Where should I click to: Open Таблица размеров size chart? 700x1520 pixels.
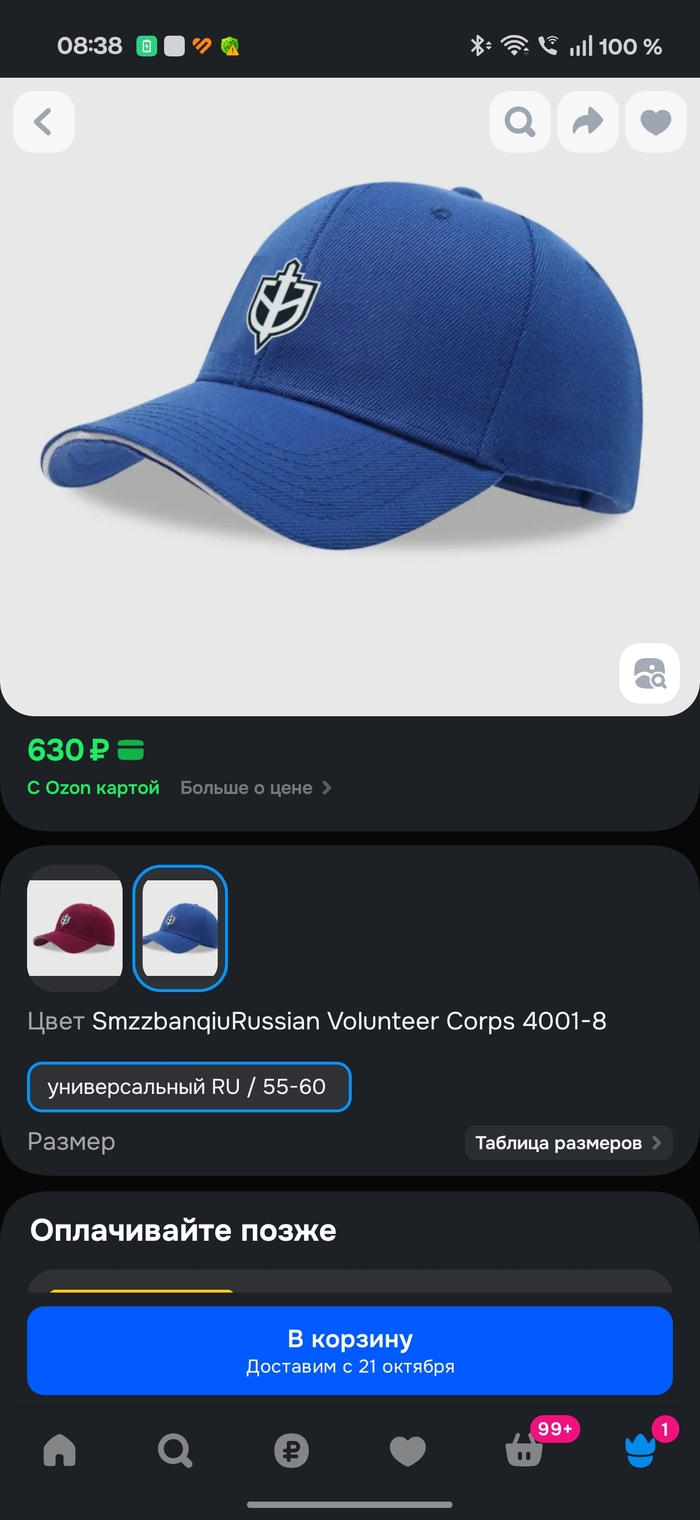(568, 1142)
